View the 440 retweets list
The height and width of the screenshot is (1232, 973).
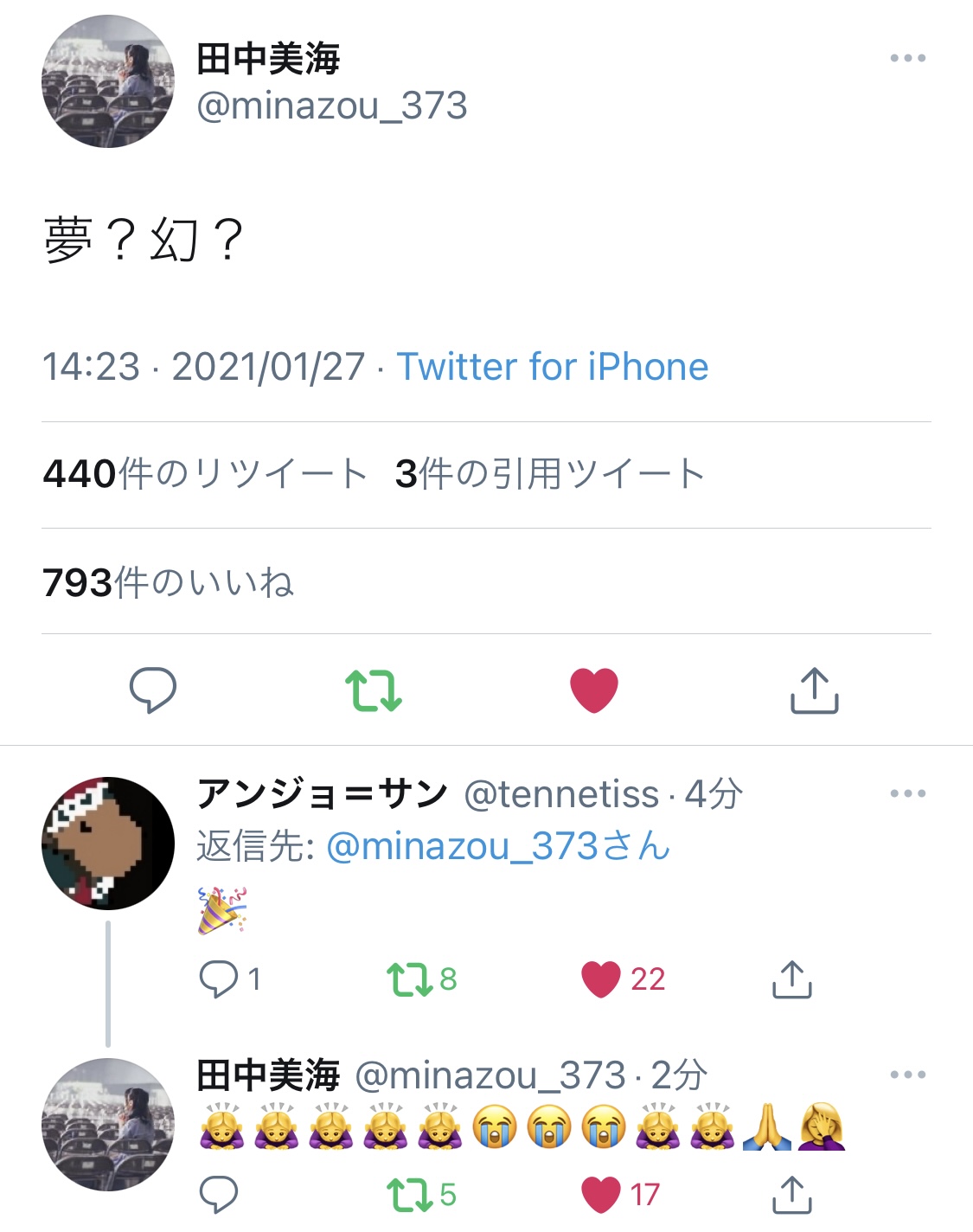pos(206,474)
